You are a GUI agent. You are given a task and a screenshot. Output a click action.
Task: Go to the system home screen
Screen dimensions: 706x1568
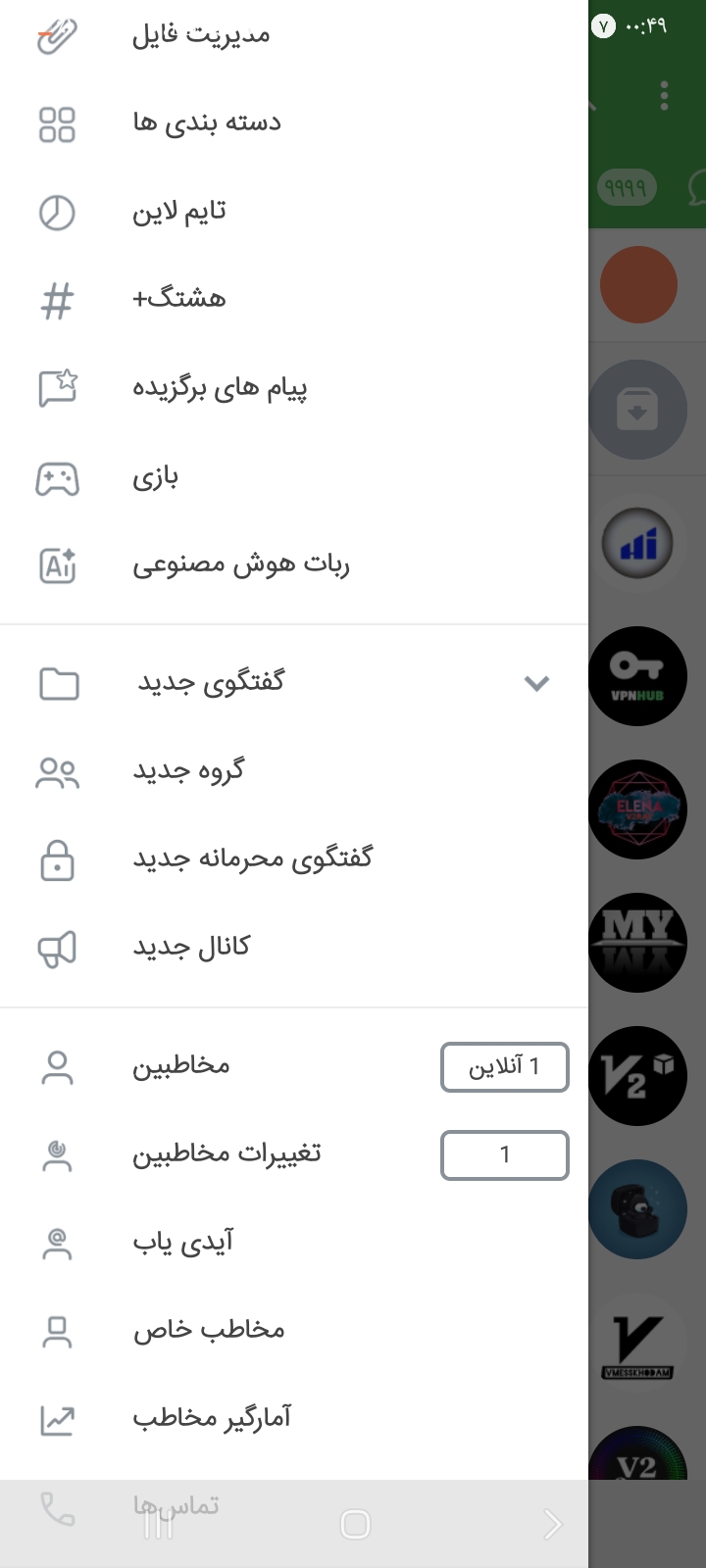point(354,1524)
